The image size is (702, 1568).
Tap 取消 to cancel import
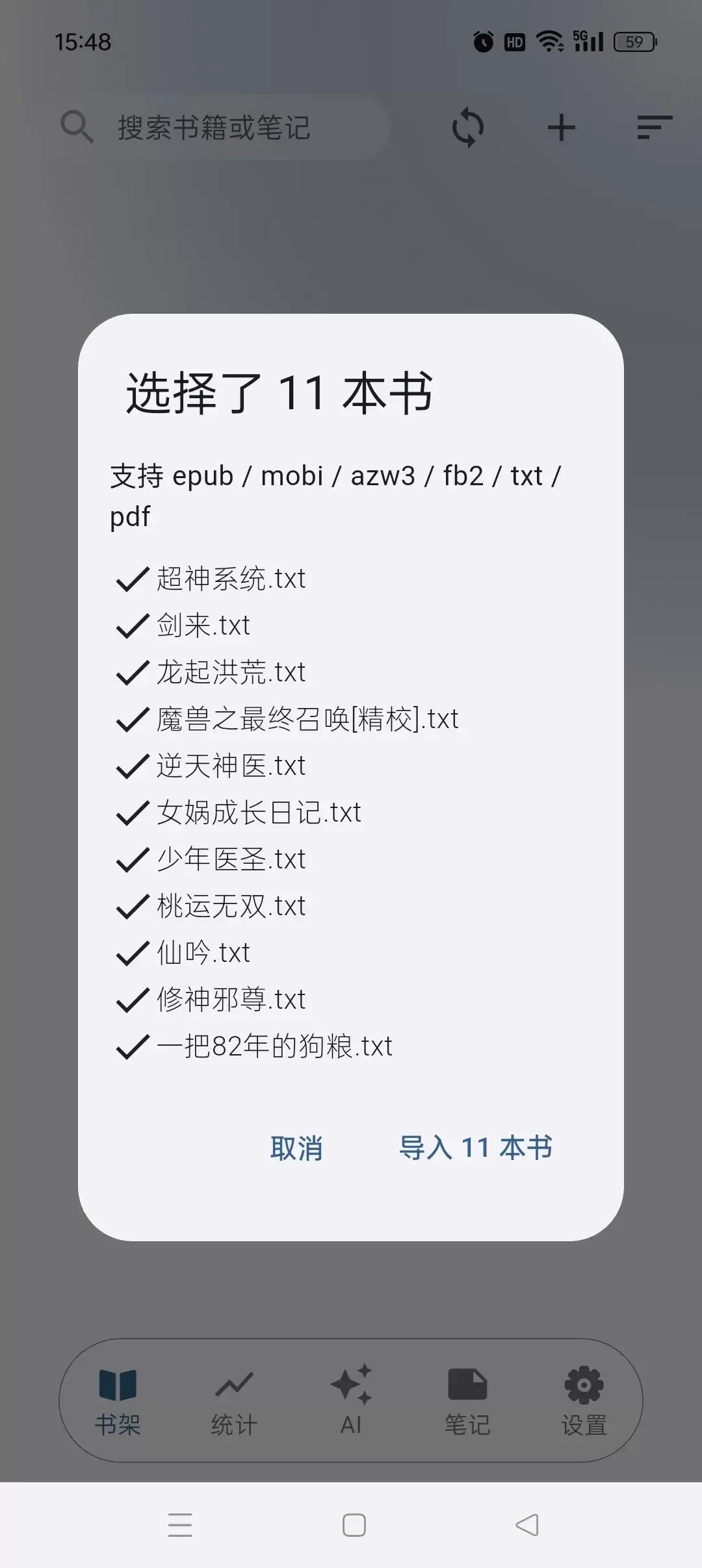point(297,1147)
